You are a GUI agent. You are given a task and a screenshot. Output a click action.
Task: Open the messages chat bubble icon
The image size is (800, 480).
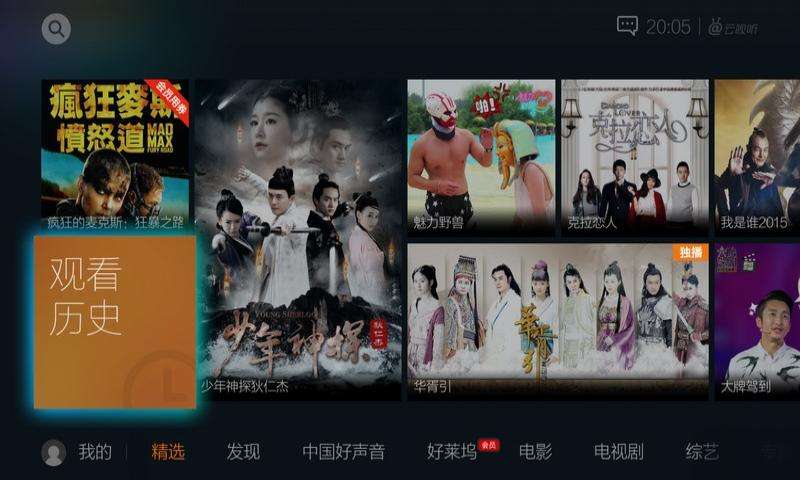pyautogui.click(x=627, y=26)
